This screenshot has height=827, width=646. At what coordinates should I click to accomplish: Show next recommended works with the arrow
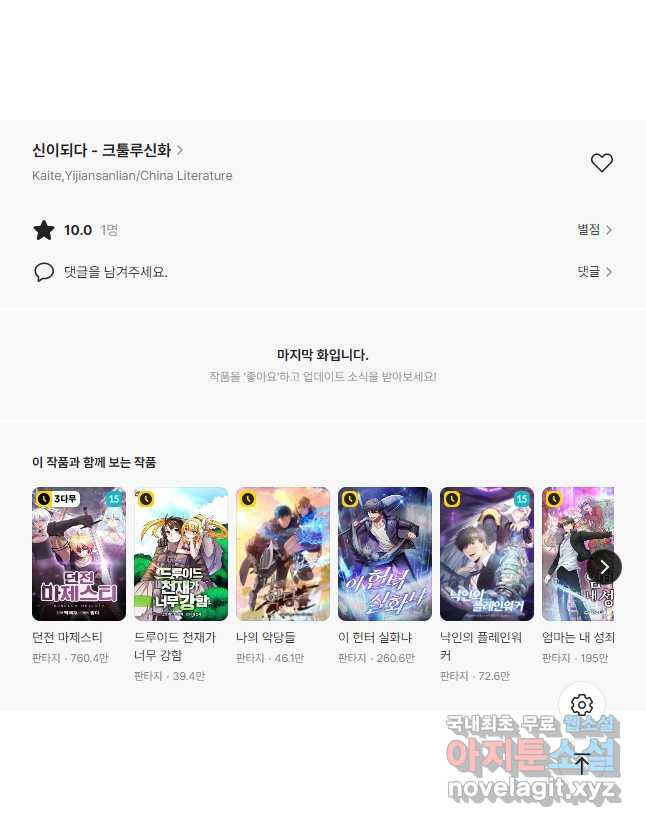604,567
